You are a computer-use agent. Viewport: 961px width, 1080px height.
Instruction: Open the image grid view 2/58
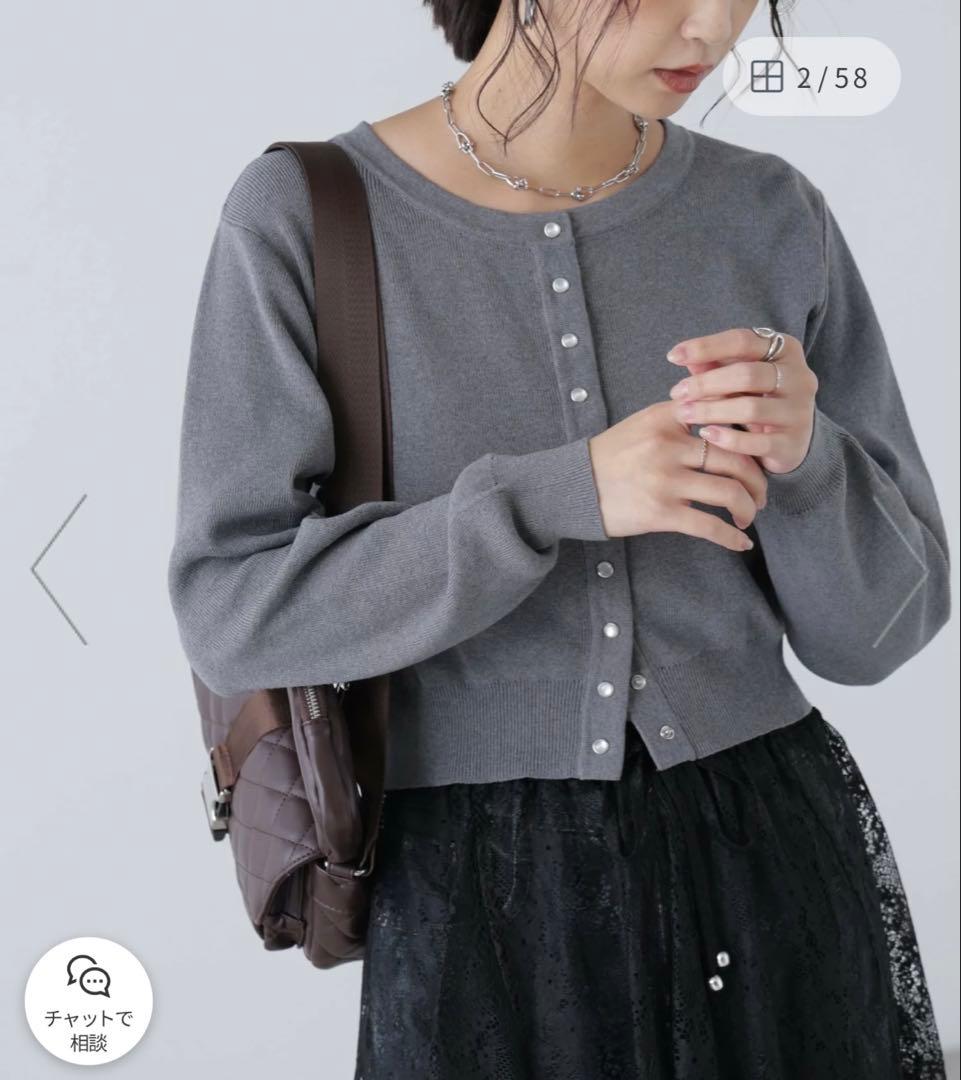pos(810,77)
